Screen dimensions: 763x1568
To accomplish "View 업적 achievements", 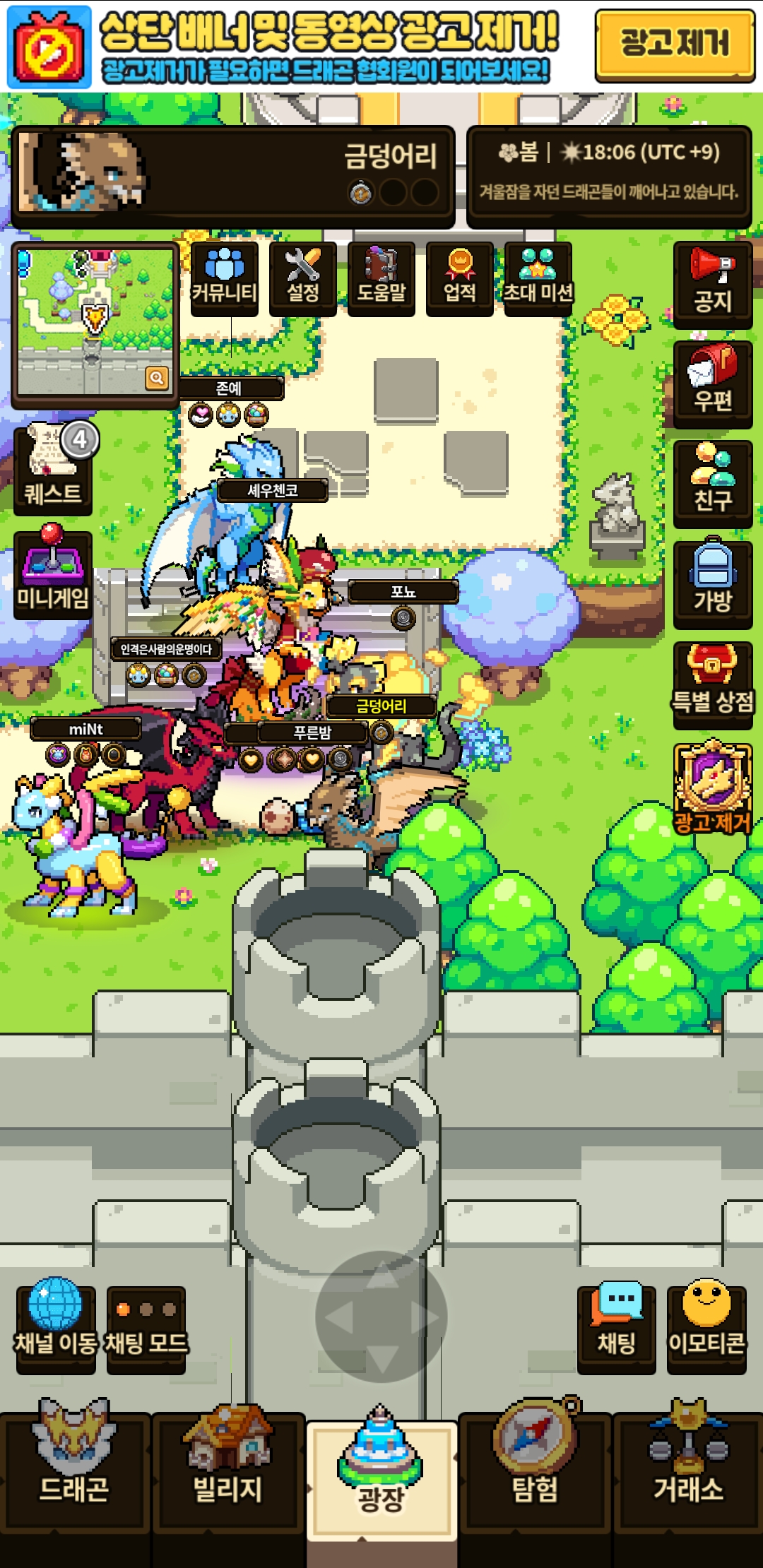I will 460,278.
